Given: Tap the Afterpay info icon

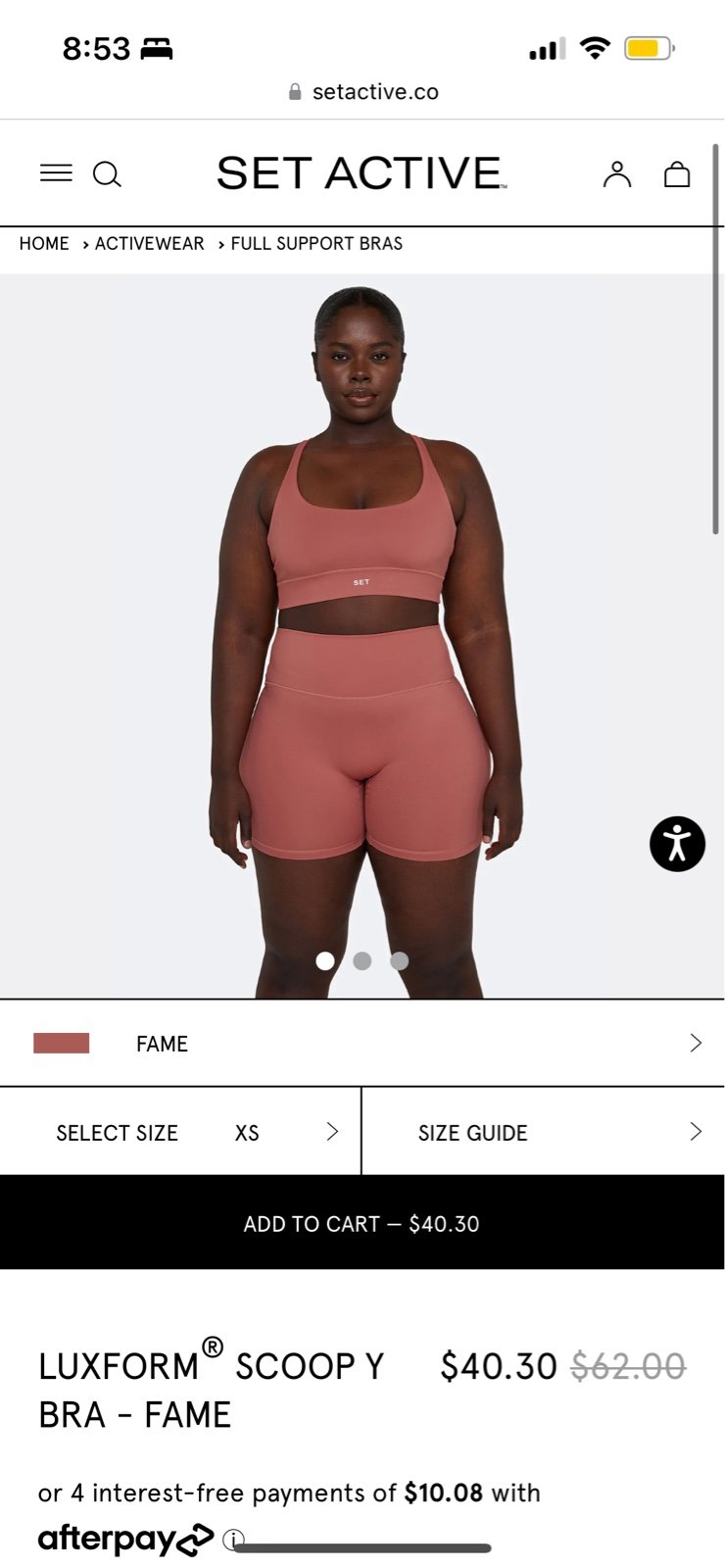Looking at the screenshot, I should [232, 1540].
